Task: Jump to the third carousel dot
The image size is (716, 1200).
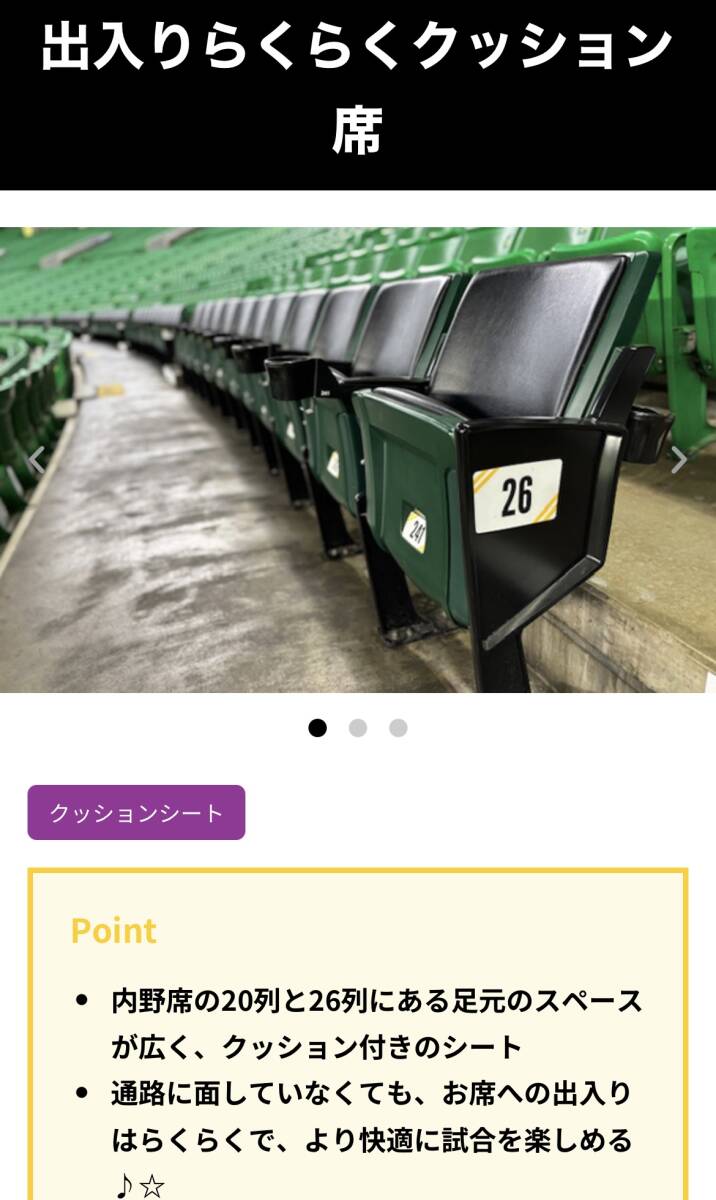Action: pyautogui.click(x=398, y=728)
